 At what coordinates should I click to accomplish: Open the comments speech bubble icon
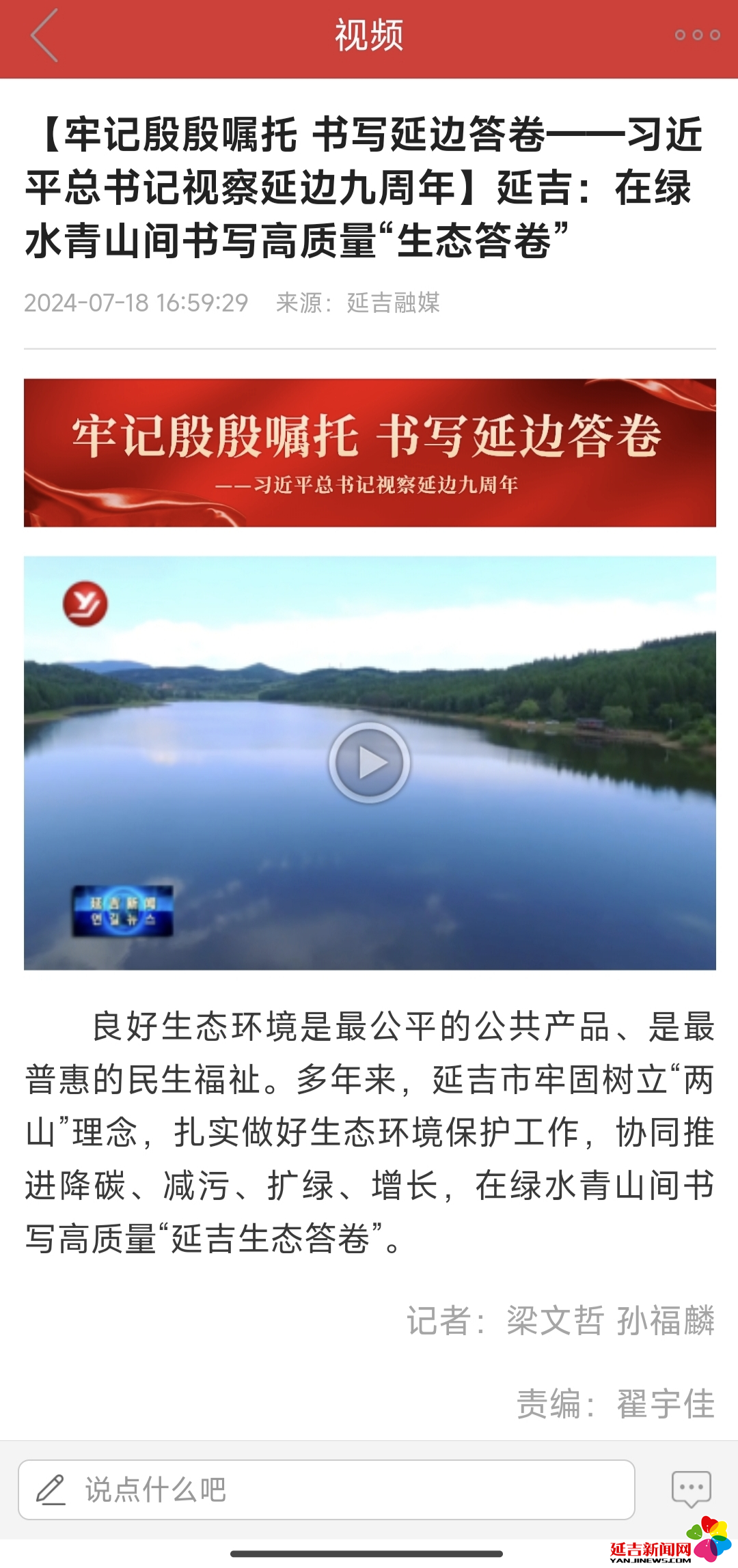(x=691, y=1489)
